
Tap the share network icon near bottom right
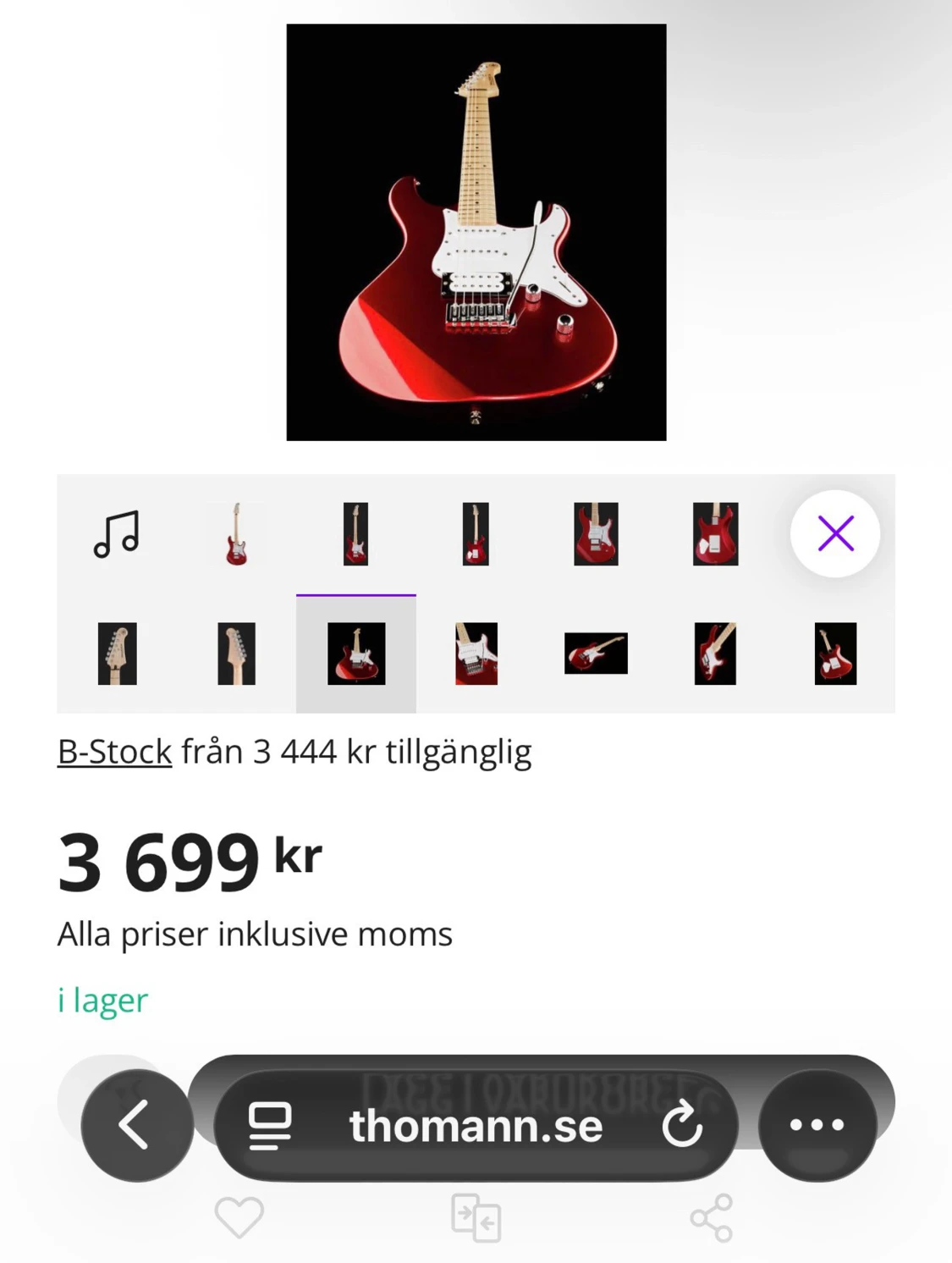click(x=711, y=1217)
